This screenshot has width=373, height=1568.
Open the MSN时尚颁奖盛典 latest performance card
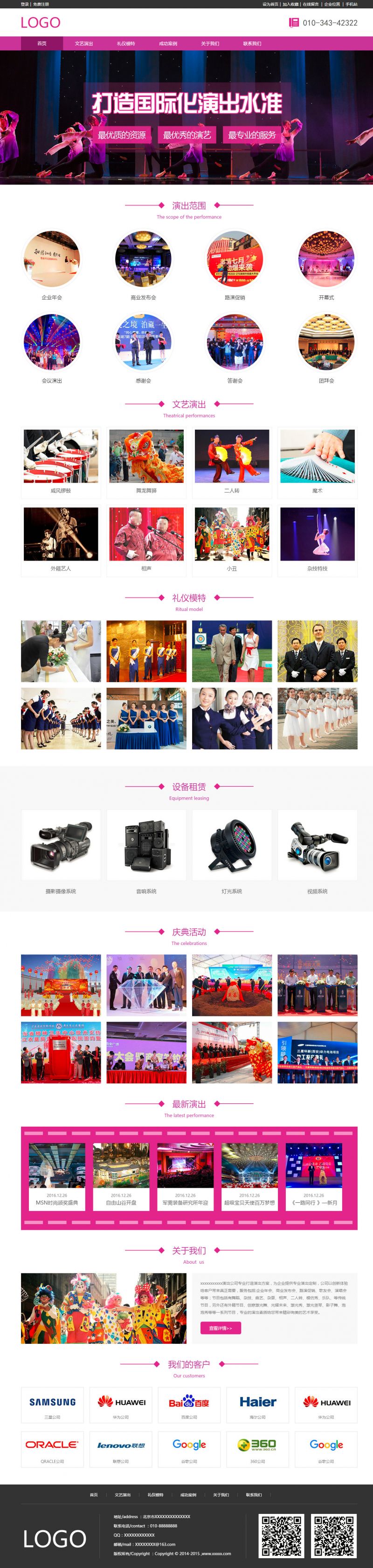point(57,1175)
